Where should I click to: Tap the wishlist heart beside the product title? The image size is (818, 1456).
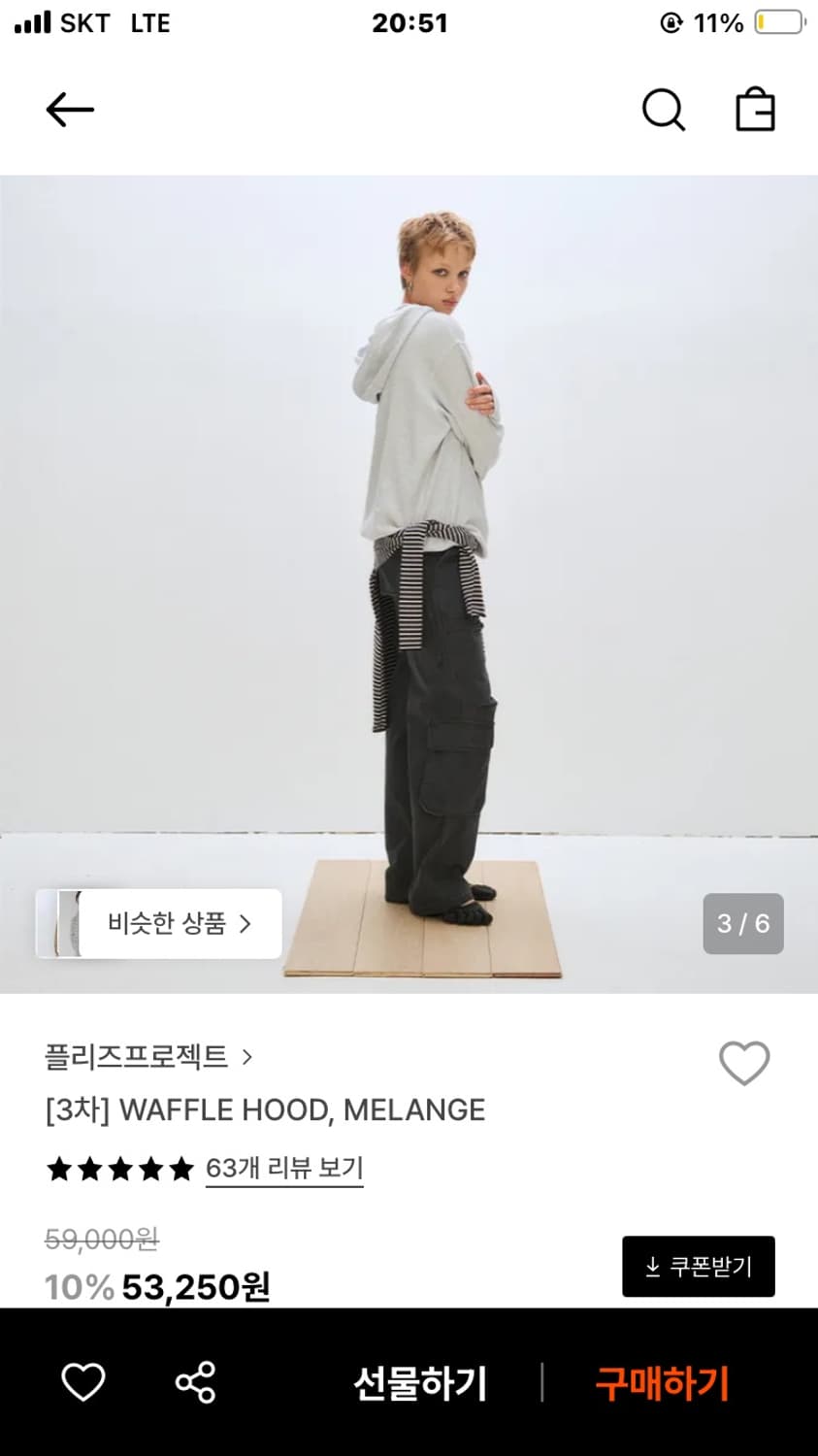744,1063
